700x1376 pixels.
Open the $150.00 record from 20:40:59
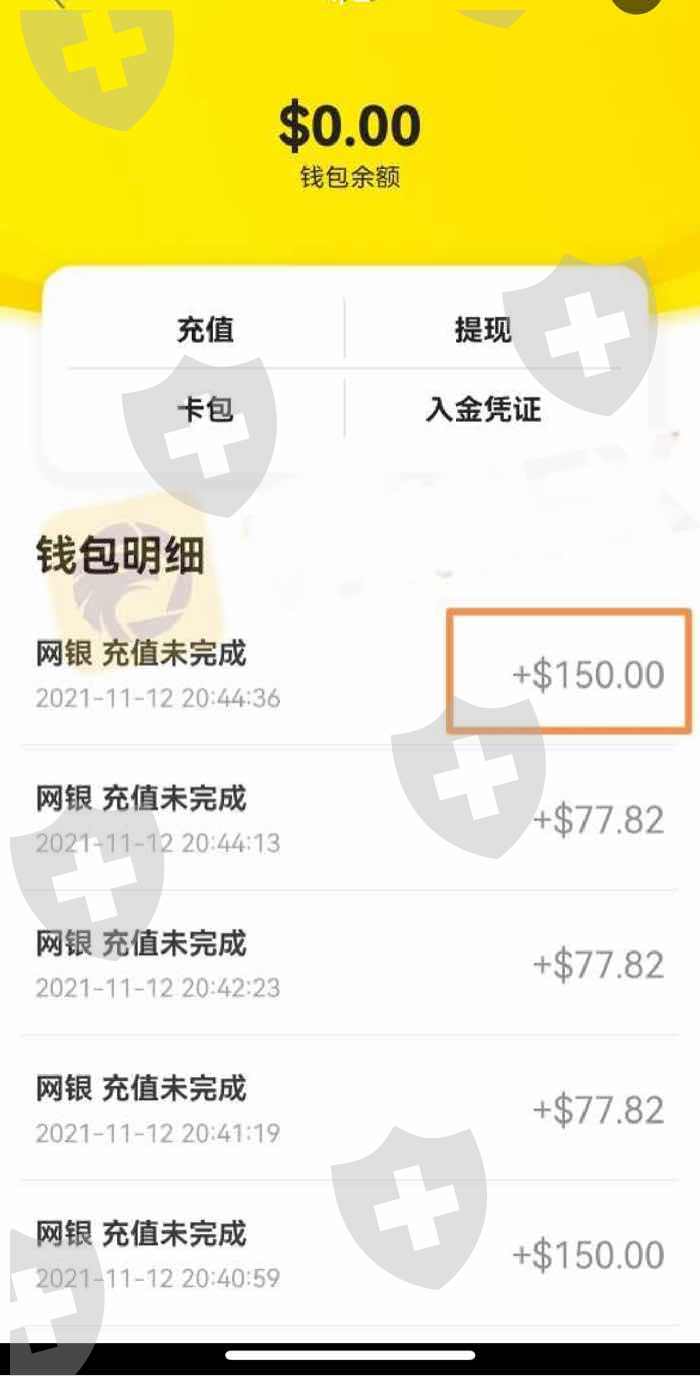350,1253
